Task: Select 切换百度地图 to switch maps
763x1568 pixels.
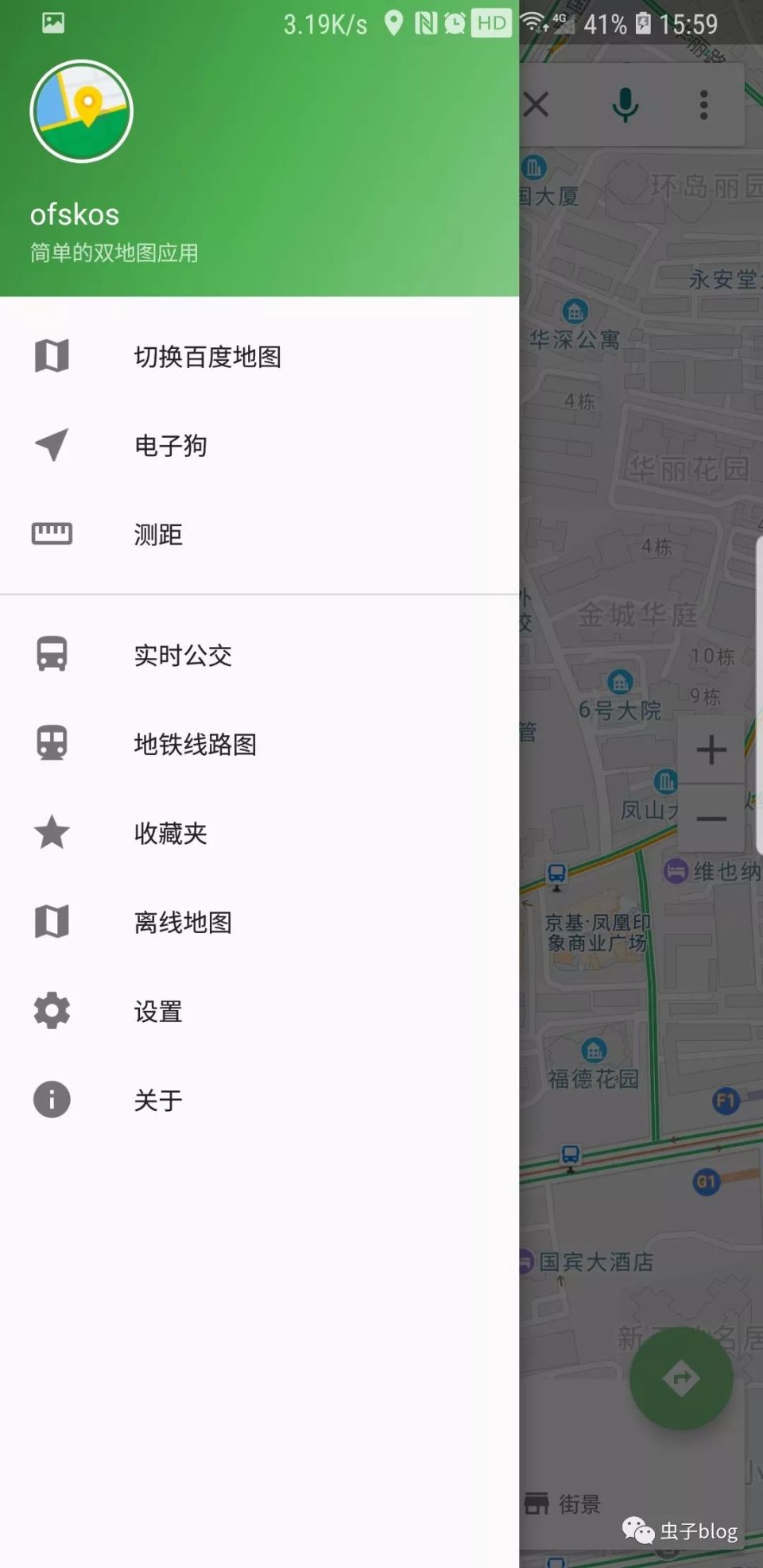Action: 259,357
